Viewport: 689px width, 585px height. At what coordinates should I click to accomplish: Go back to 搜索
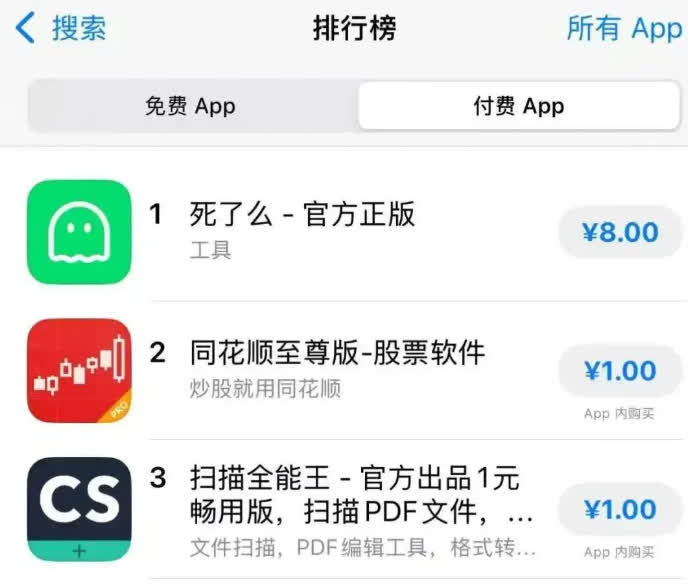62,28
